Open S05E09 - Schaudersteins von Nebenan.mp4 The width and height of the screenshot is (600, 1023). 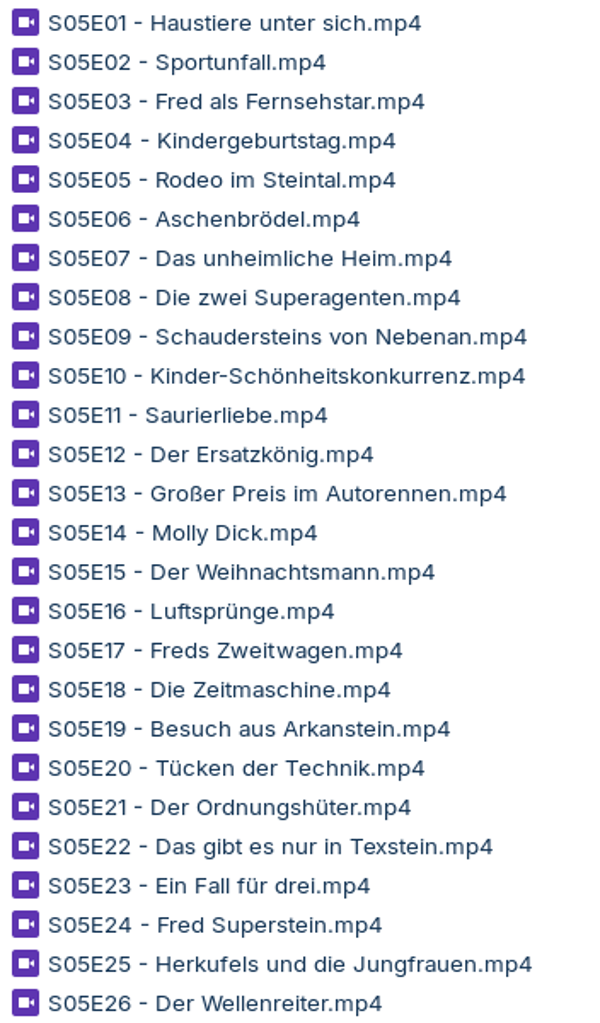[287, 337]
